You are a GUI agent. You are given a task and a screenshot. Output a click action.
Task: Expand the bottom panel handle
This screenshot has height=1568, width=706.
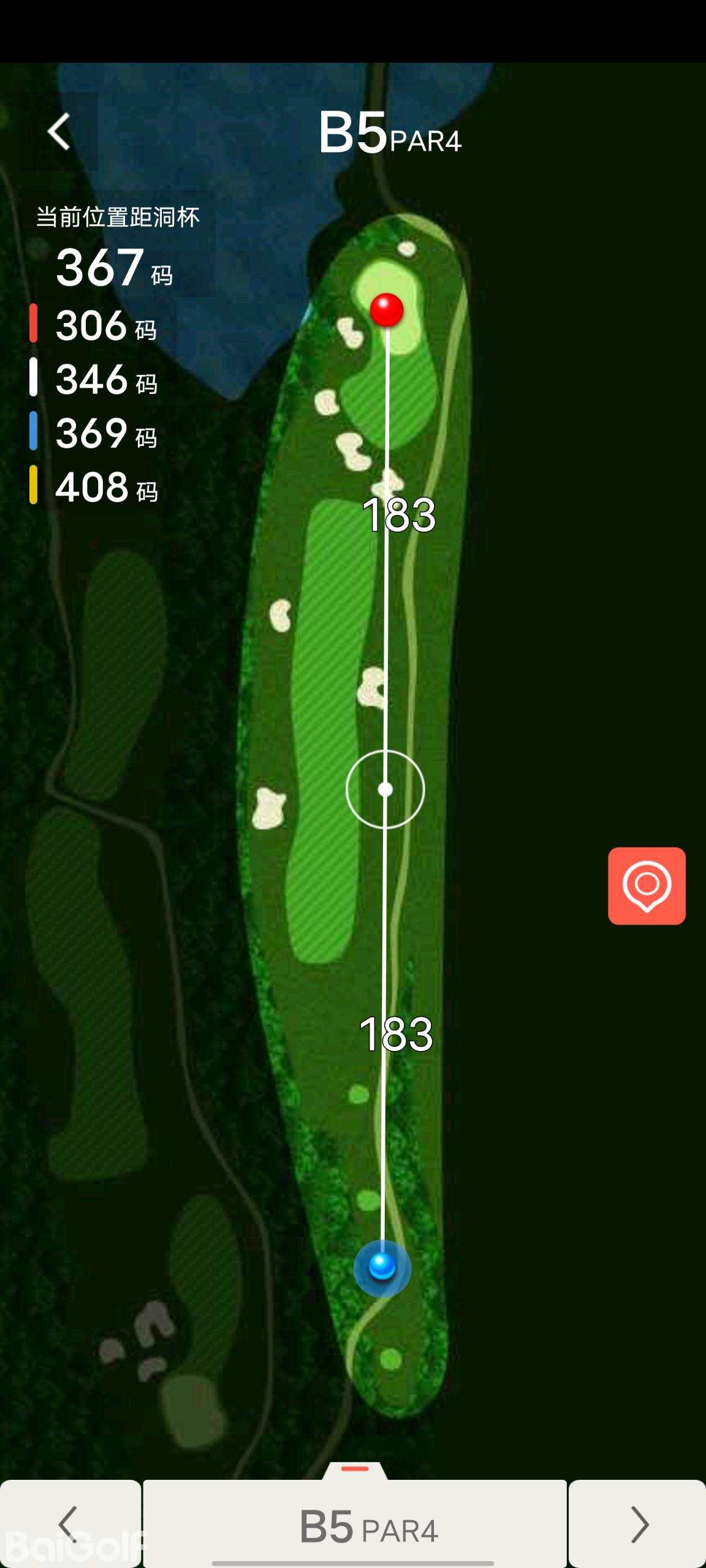355,1469
